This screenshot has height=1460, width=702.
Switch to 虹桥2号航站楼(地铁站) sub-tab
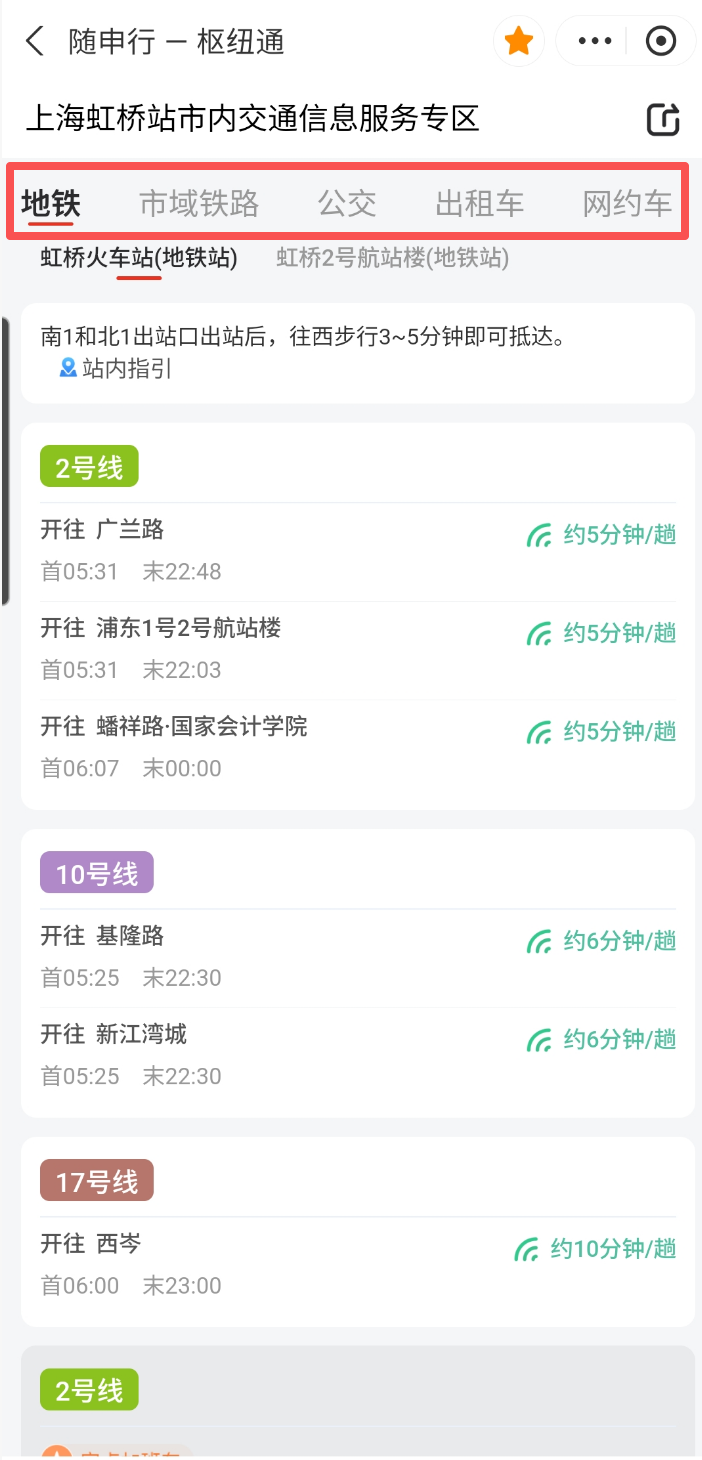pyautogui.click(x=393, y=258)
